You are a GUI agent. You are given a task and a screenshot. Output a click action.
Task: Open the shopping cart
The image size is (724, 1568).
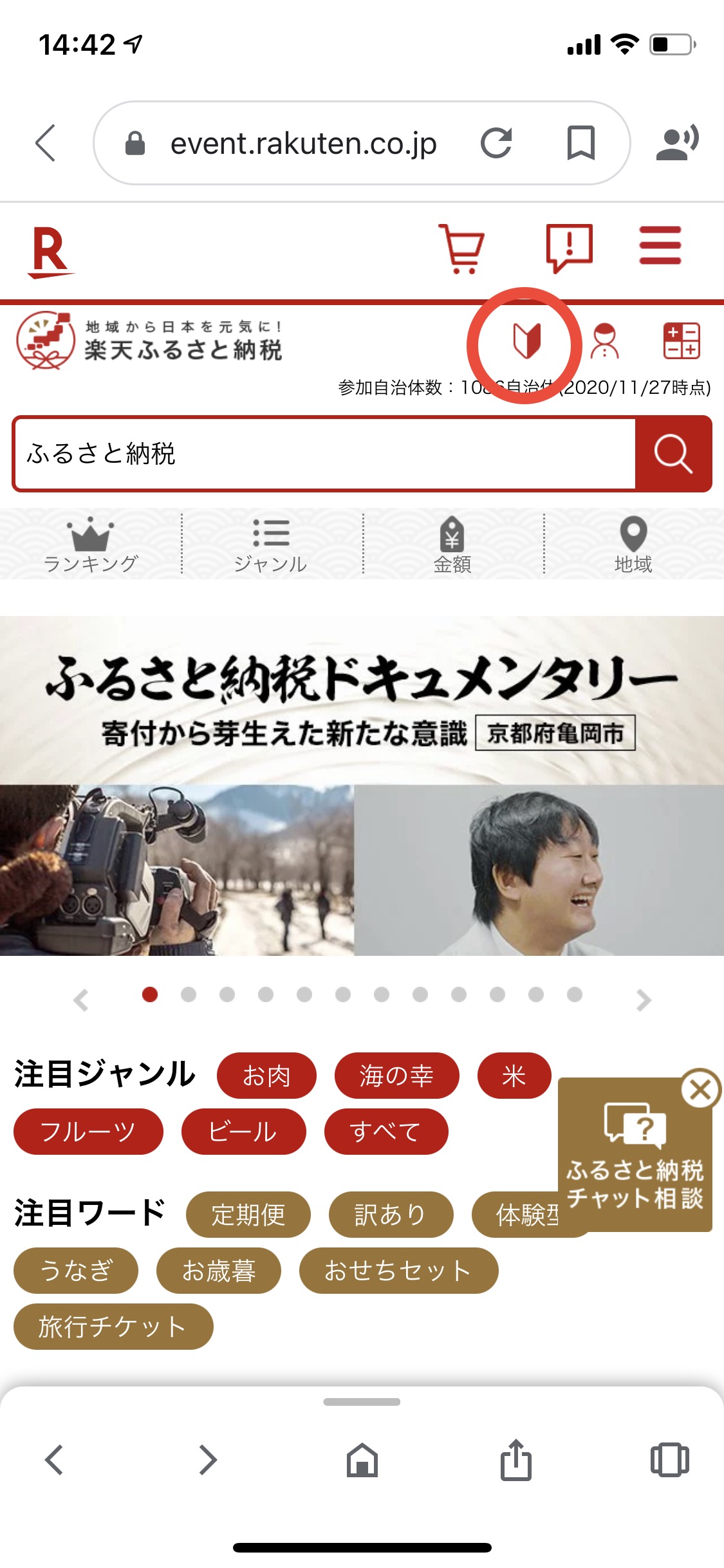click(x=461, y=248)
